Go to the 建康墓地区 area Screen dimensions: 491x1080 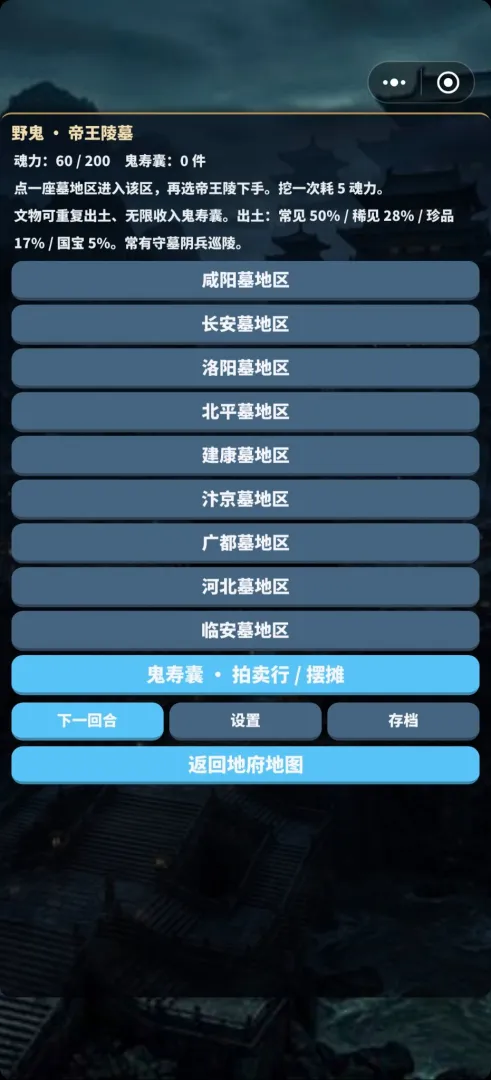coord(245,455)
